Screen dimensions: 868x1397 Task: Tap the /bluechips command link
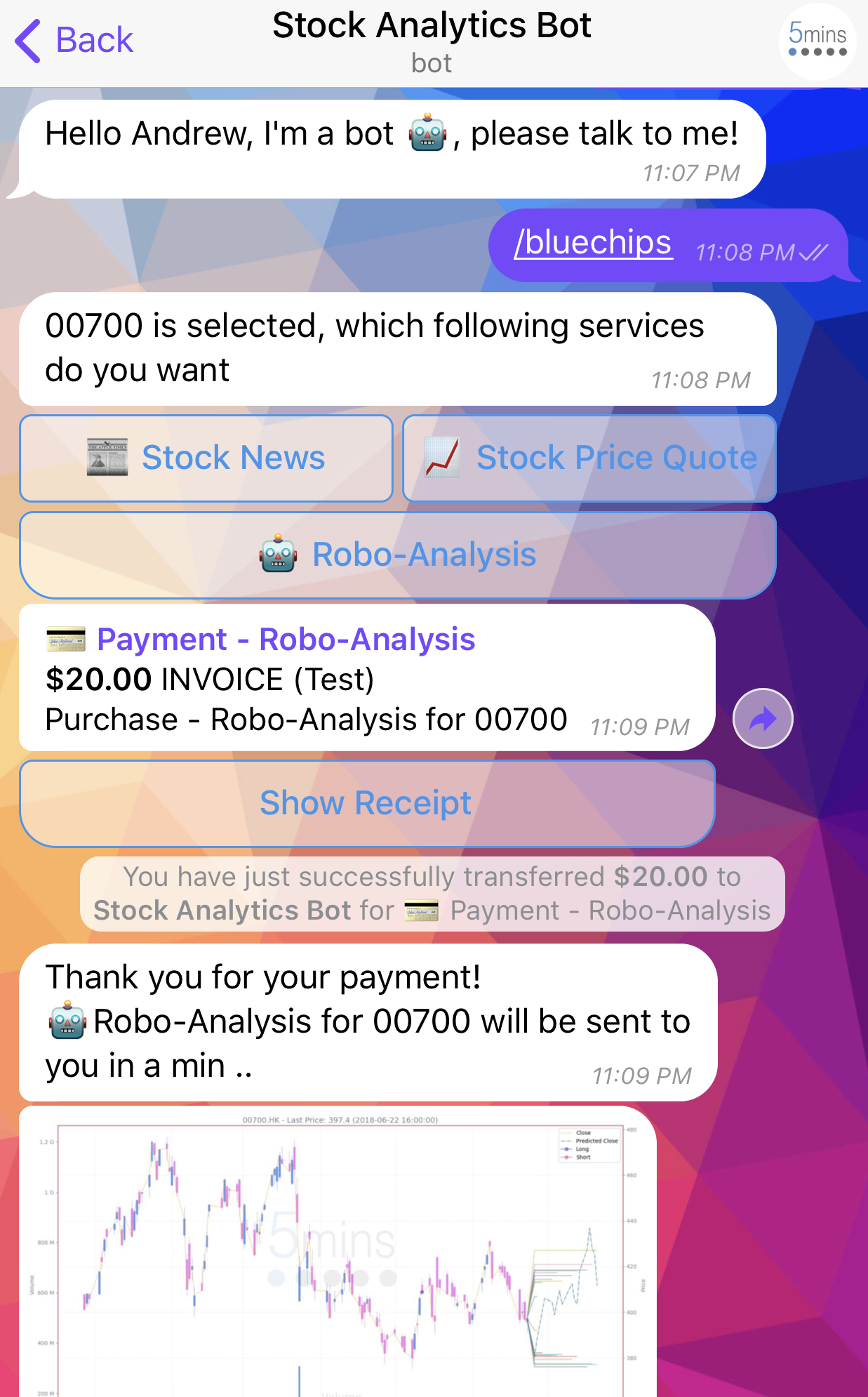pos(594,243)
